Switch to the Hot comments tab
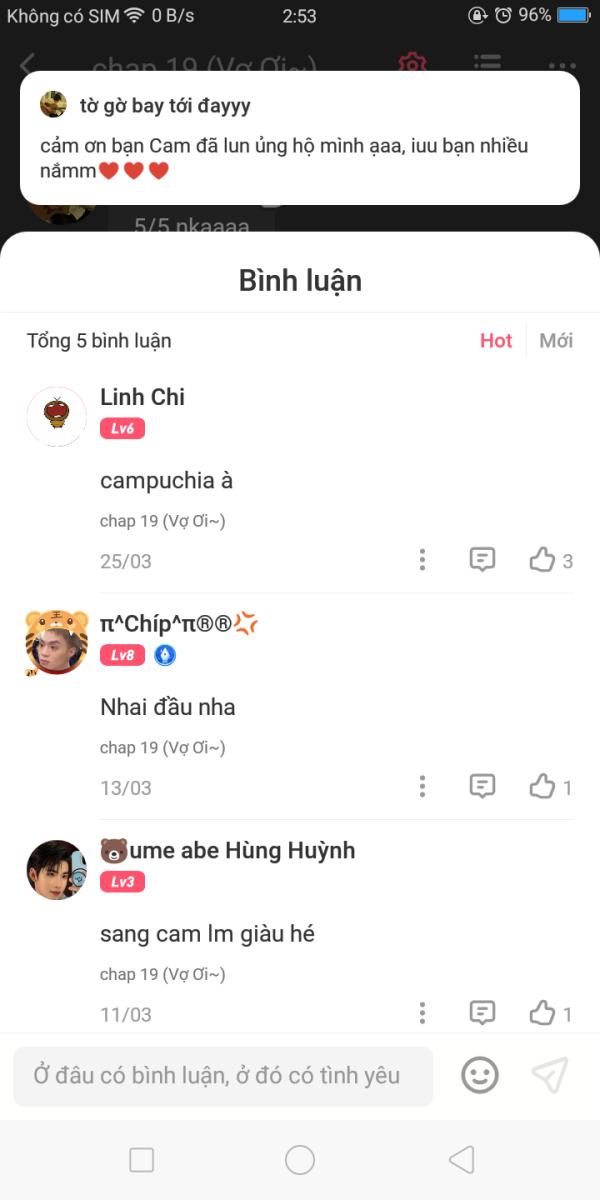 [x=496, y=341]
